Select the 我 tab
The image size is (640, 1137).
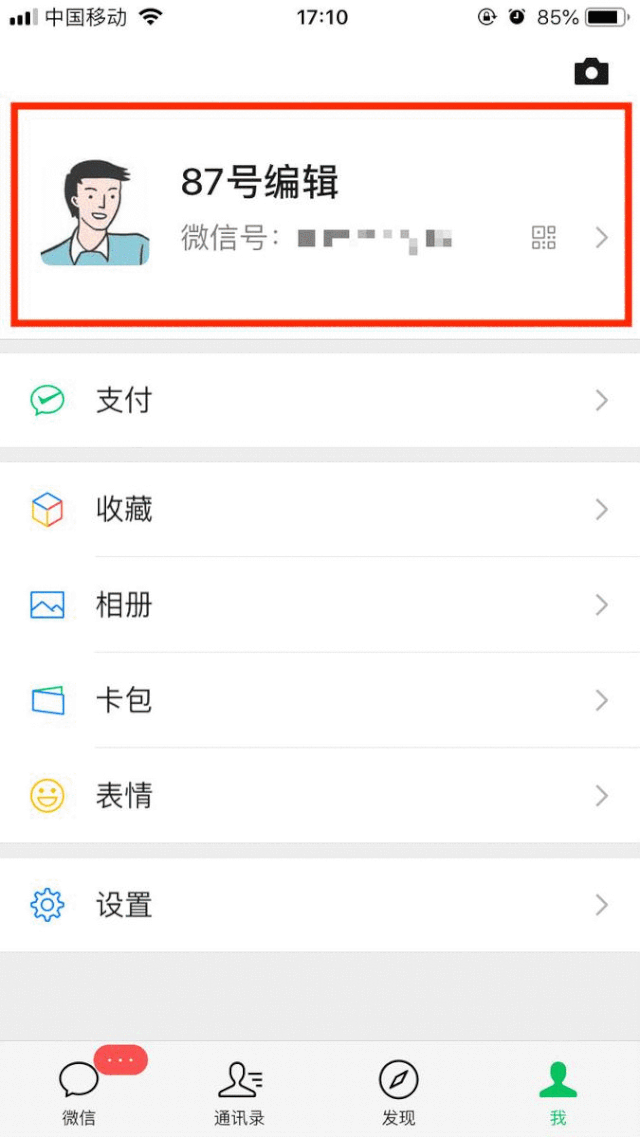point(558,1092)
